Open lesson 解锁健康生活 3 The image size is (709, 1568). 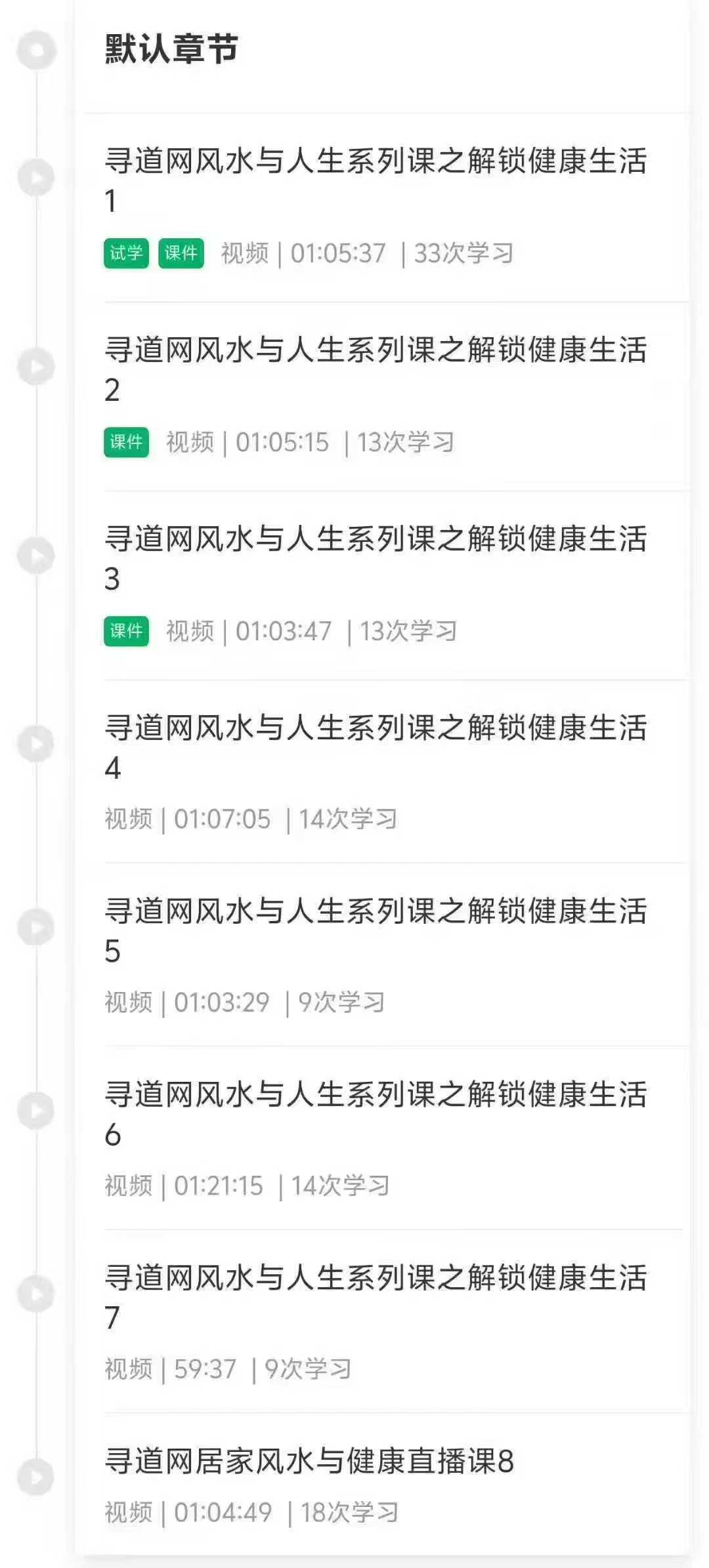coord(376,539)
